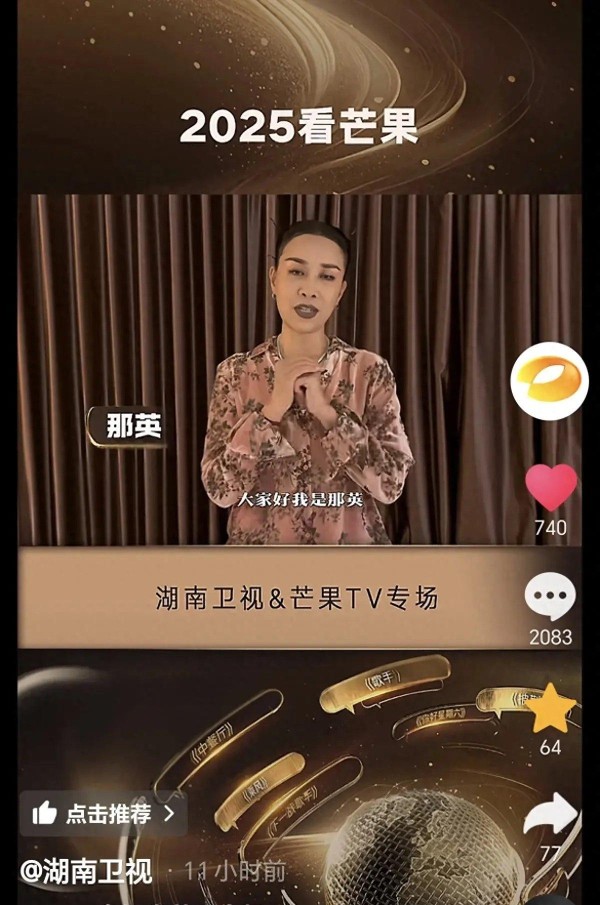Like this video with the heart
The width and height of the screenshot is (600, 905).
tap(551, 489)
